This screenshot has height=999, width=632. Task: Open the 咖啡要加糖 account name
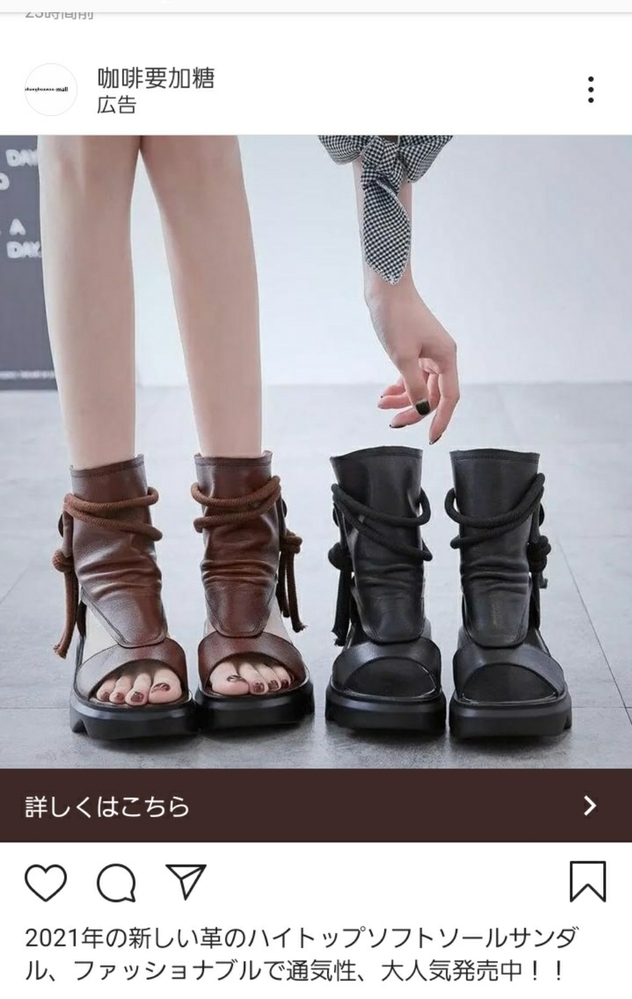155,78
